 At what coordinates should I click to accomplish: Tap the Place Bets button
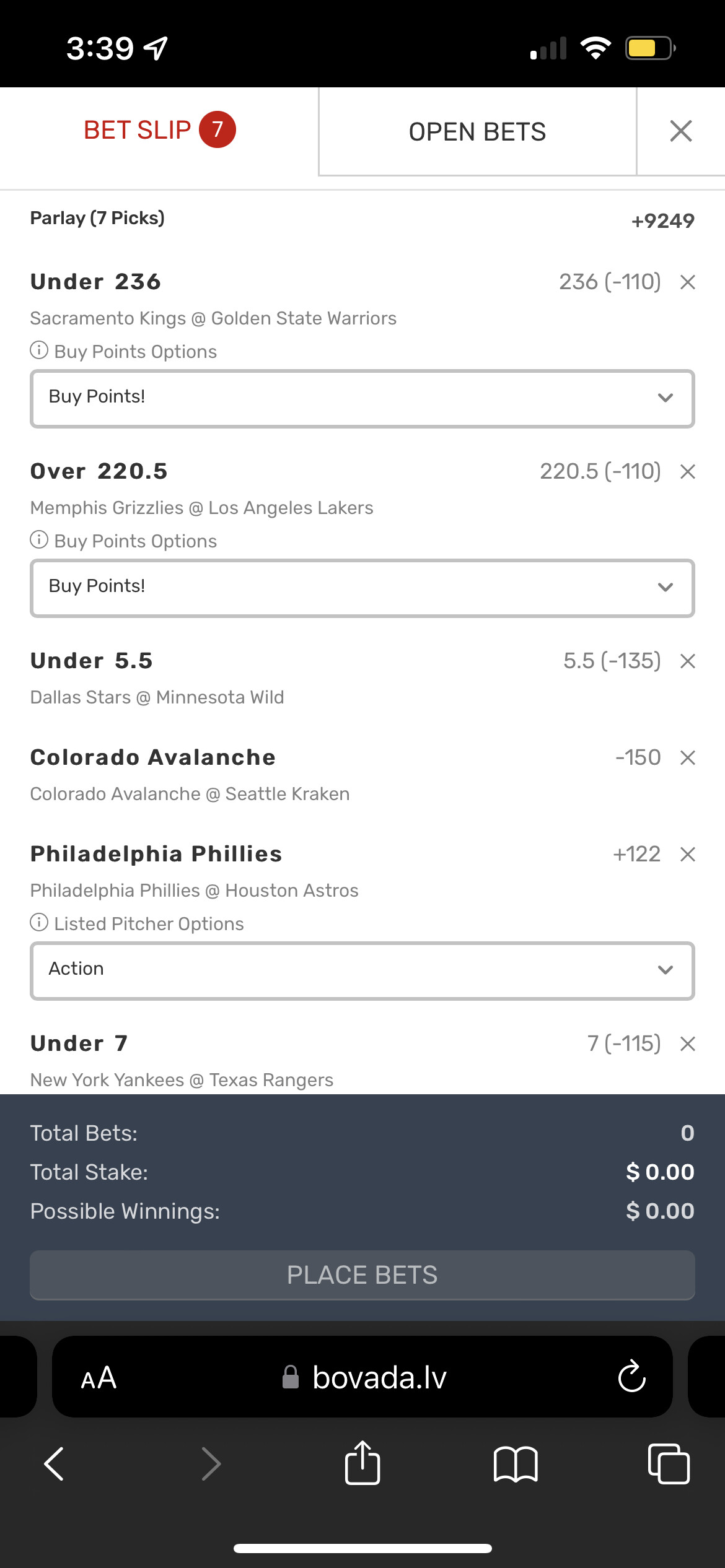[x=362, y=1275]
